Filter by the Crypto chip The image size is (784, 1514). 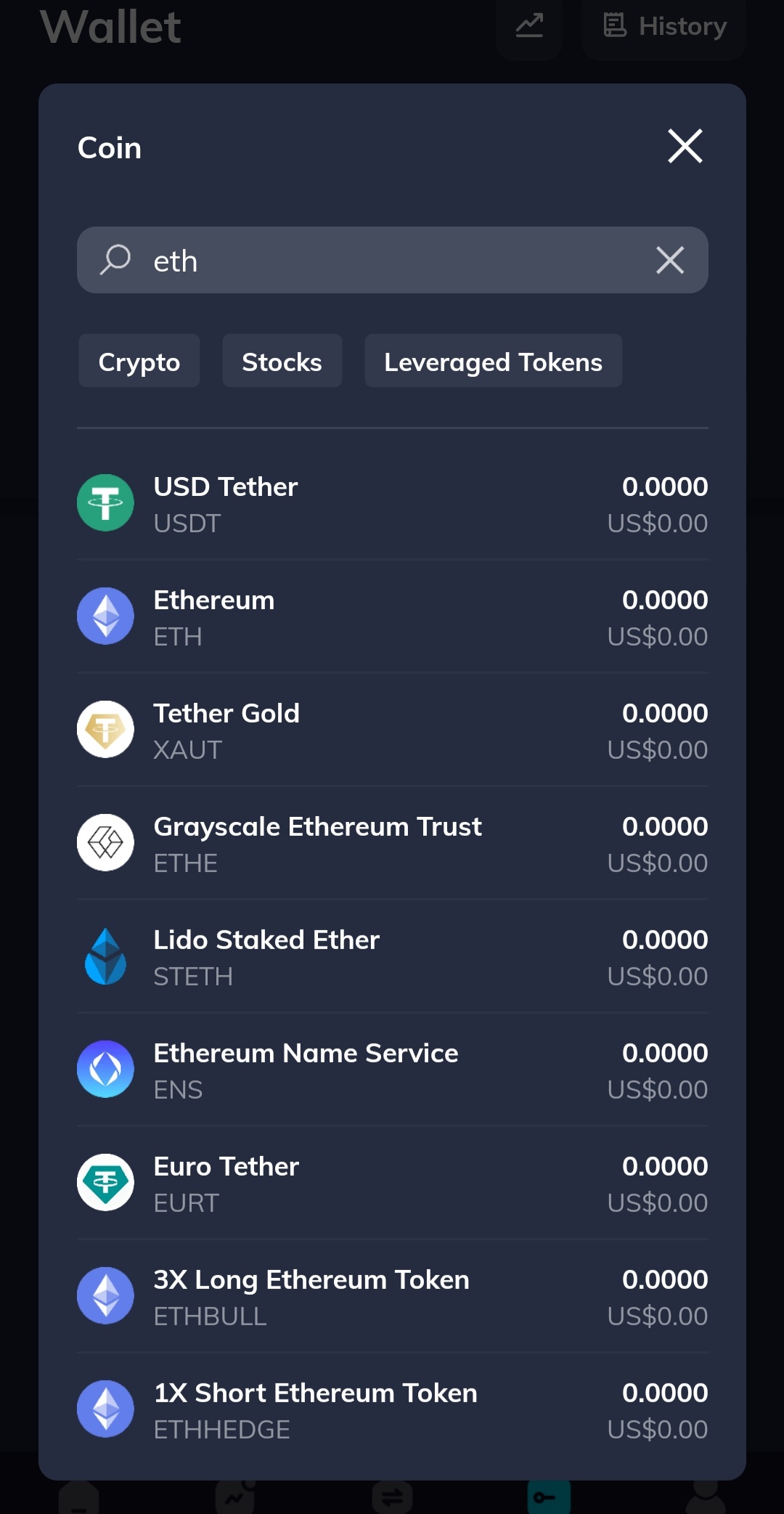(x=139, y=361)
